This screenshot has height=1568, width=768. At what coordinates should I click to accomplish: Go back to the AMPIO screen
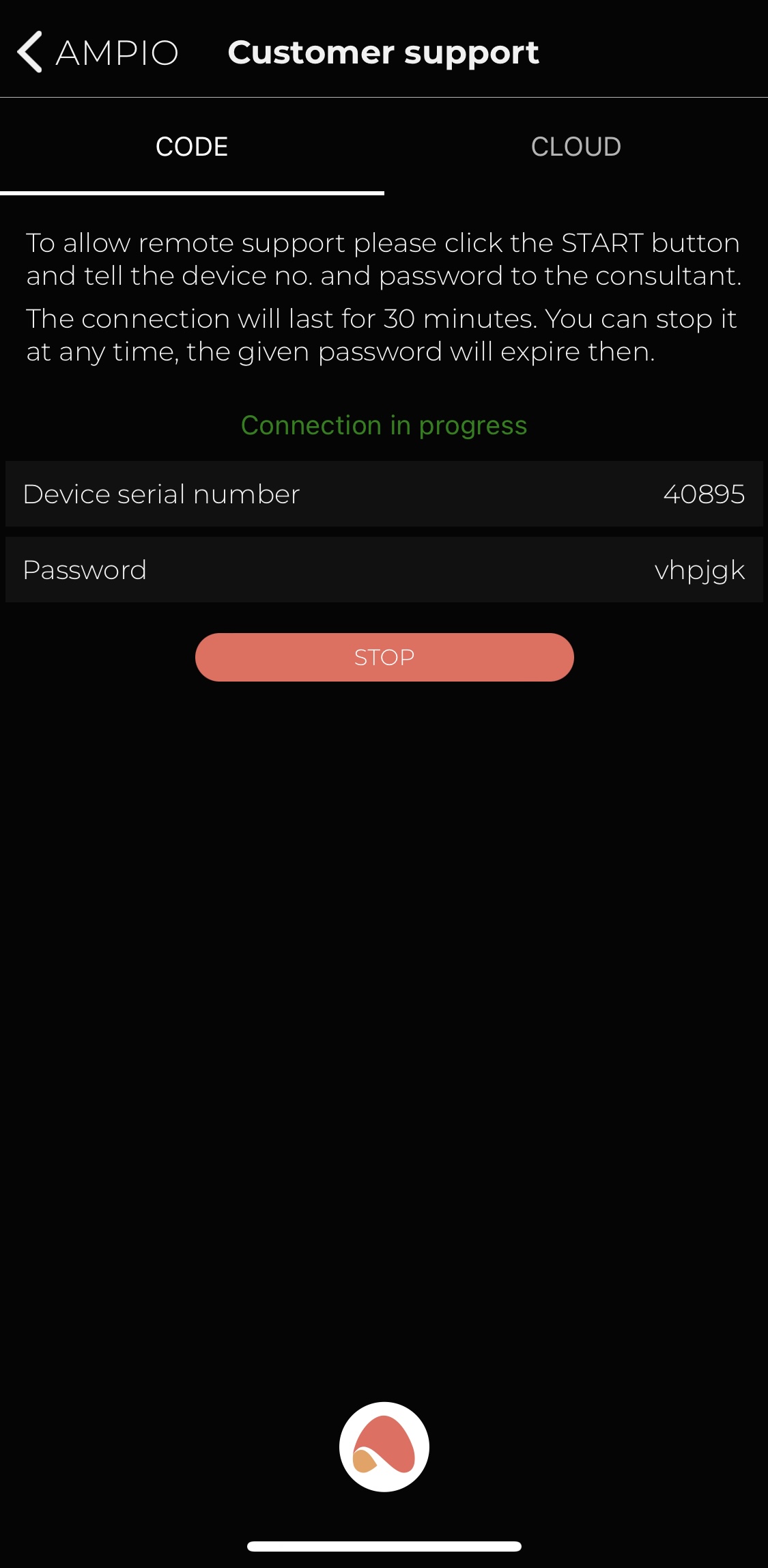point(98,52)
